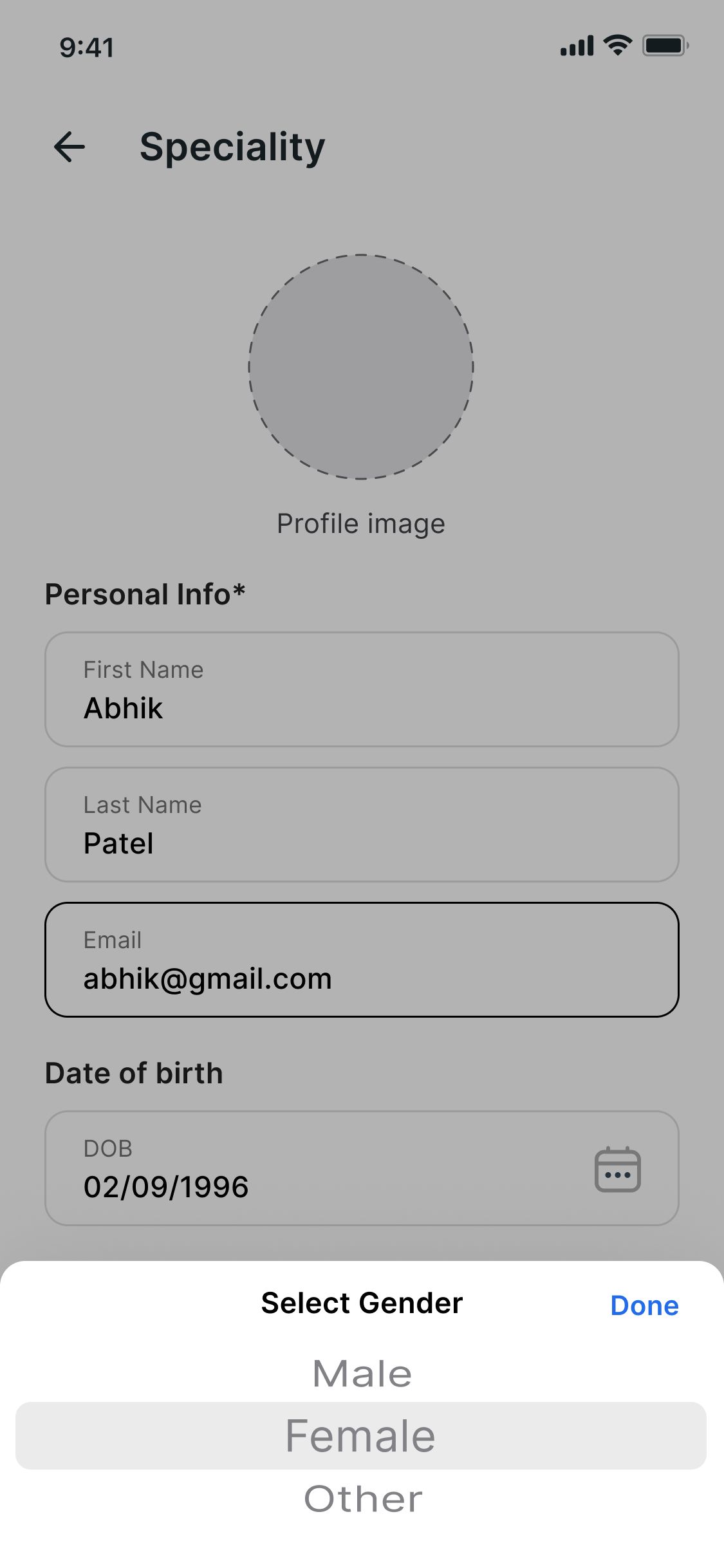Go back using the arrow icon

(x=70, y=146)
